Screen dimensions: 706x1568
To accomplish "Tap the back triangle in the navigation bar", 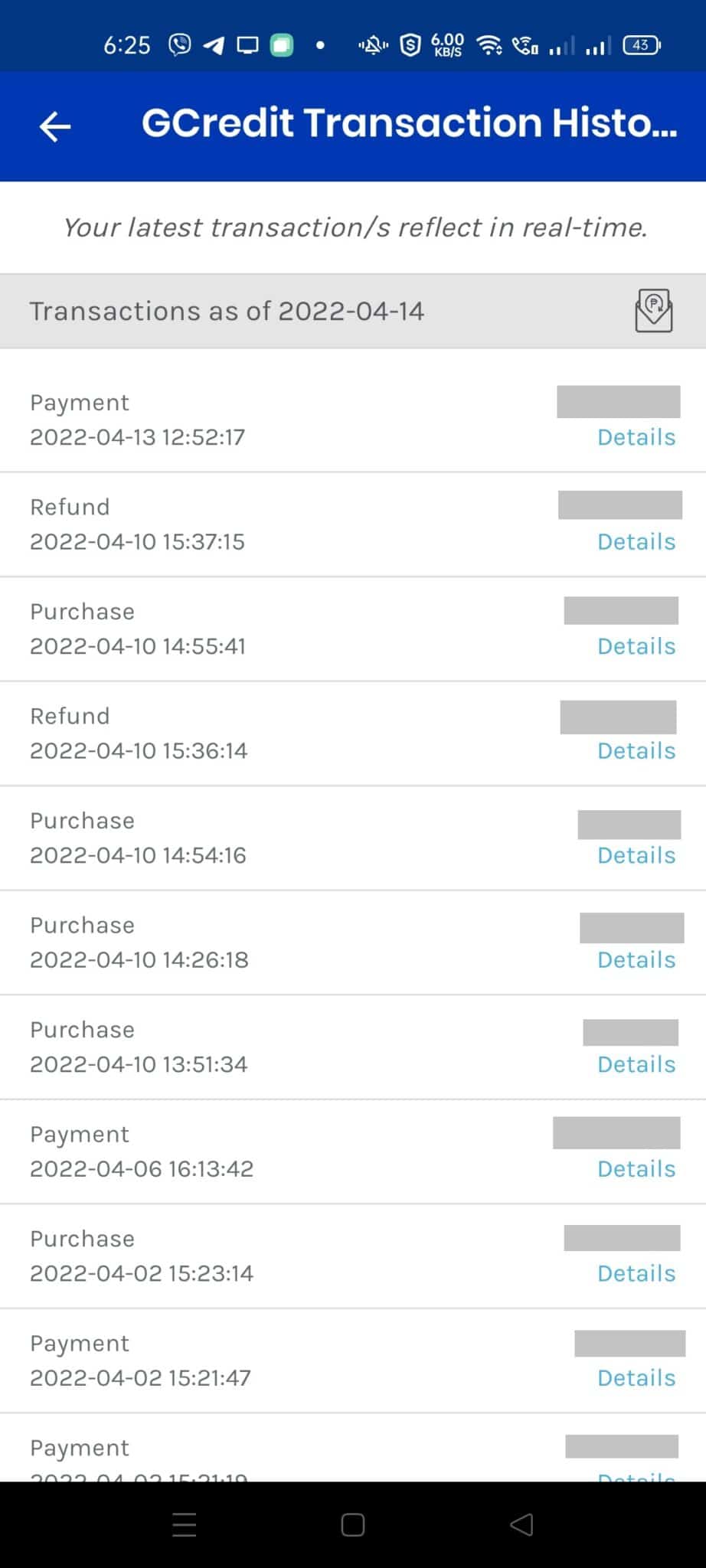I will pyautogui.click(x=521, y=1524).
